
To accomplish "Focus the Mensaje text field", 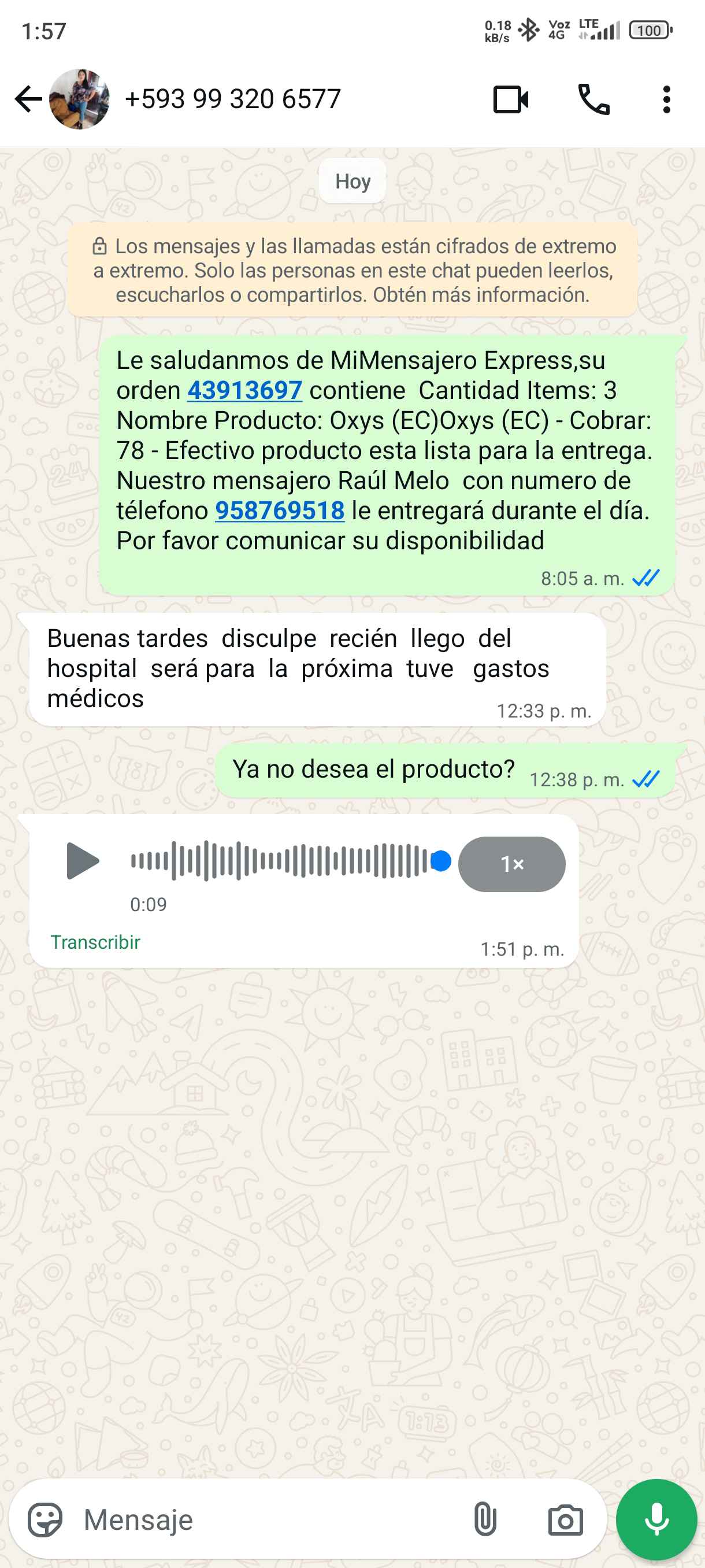I will pyautogui.click(x=268, y=1519).
